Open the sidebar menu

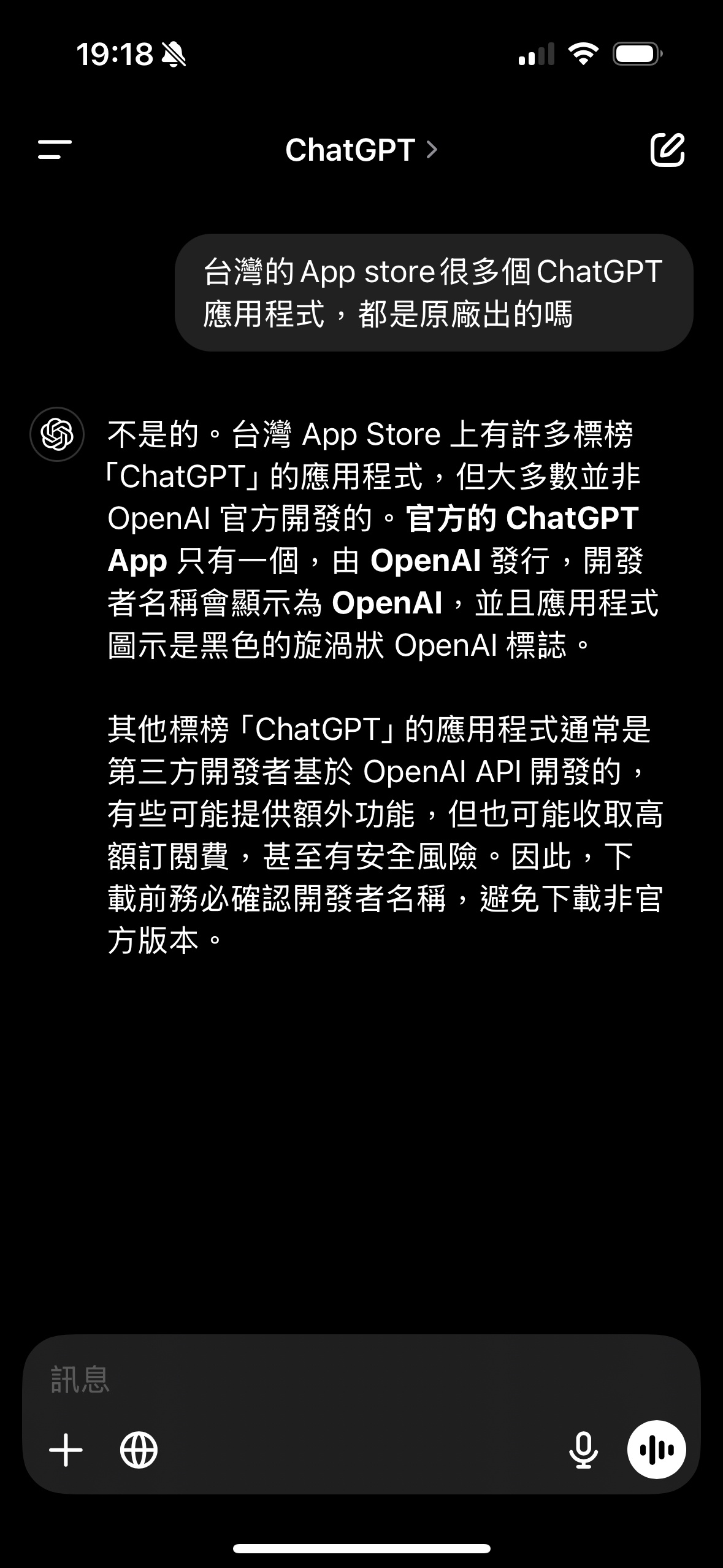tap(55, 149)
